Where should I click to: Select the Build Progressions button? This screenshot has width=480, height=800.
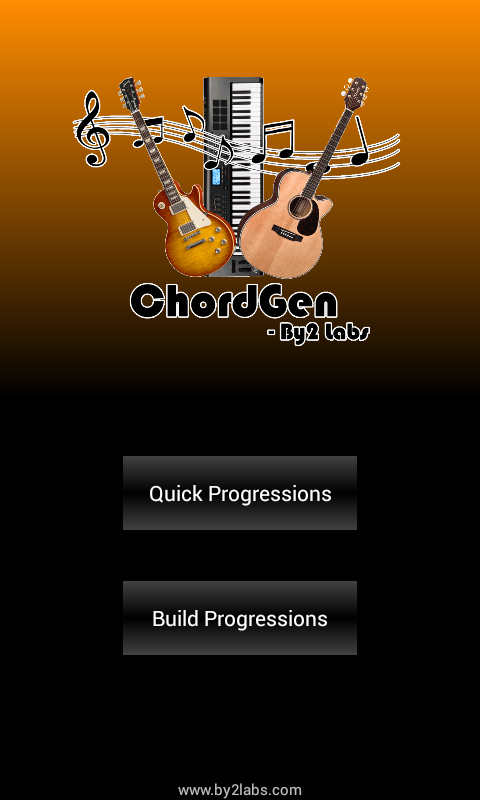tap(240, 618)
